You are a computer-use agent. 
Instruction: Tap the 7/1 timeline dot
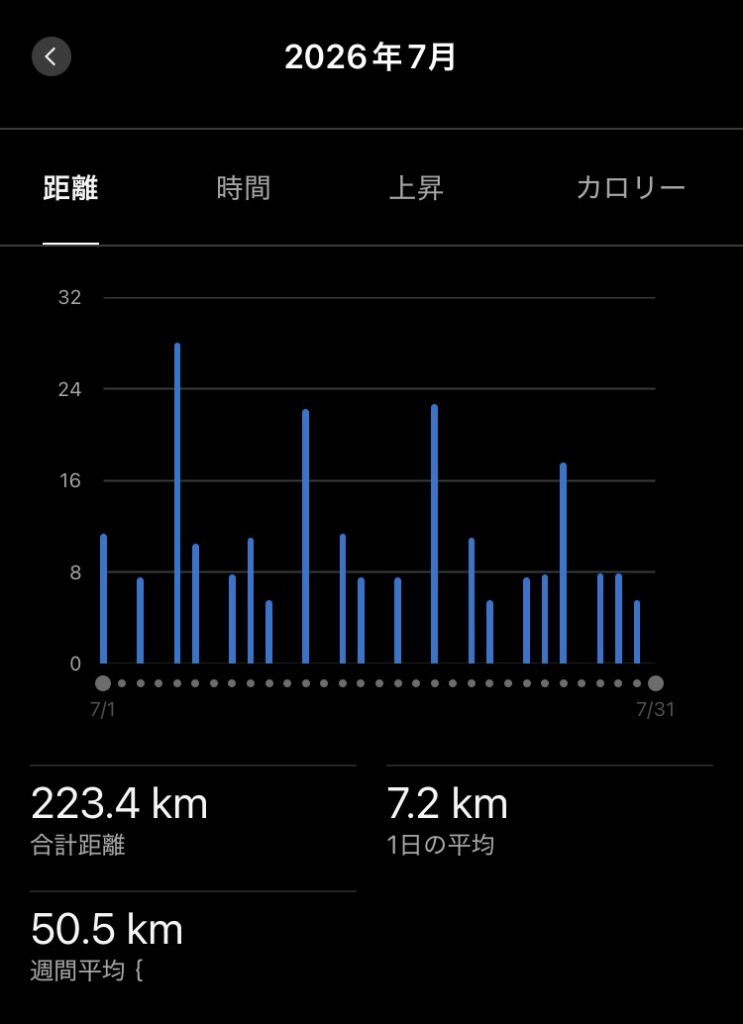coord(103,683)
